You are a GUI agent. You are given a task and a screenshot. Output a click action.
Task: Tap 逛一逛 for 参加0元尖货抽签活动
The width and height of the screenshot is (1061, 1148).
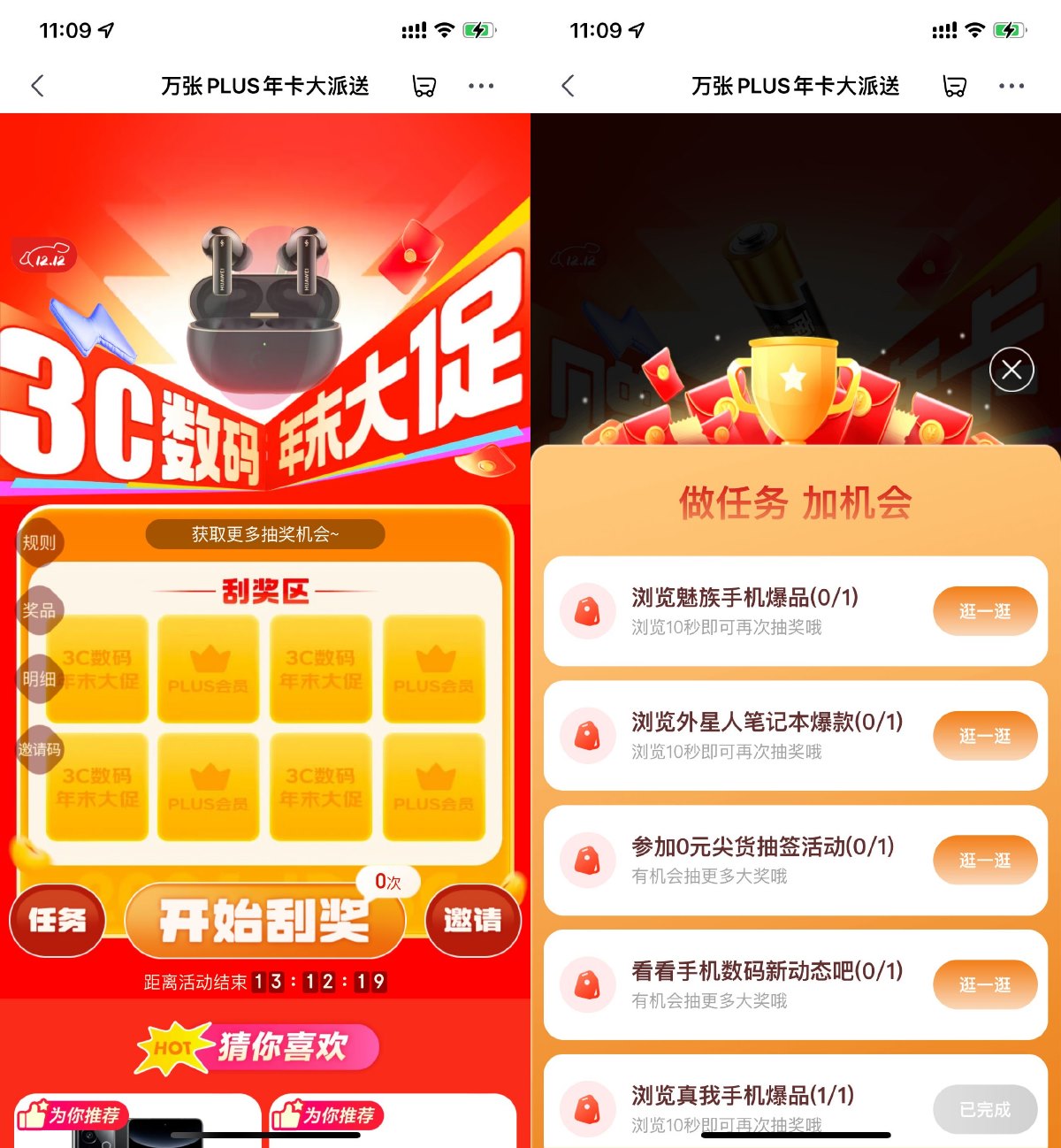[985, 861]
